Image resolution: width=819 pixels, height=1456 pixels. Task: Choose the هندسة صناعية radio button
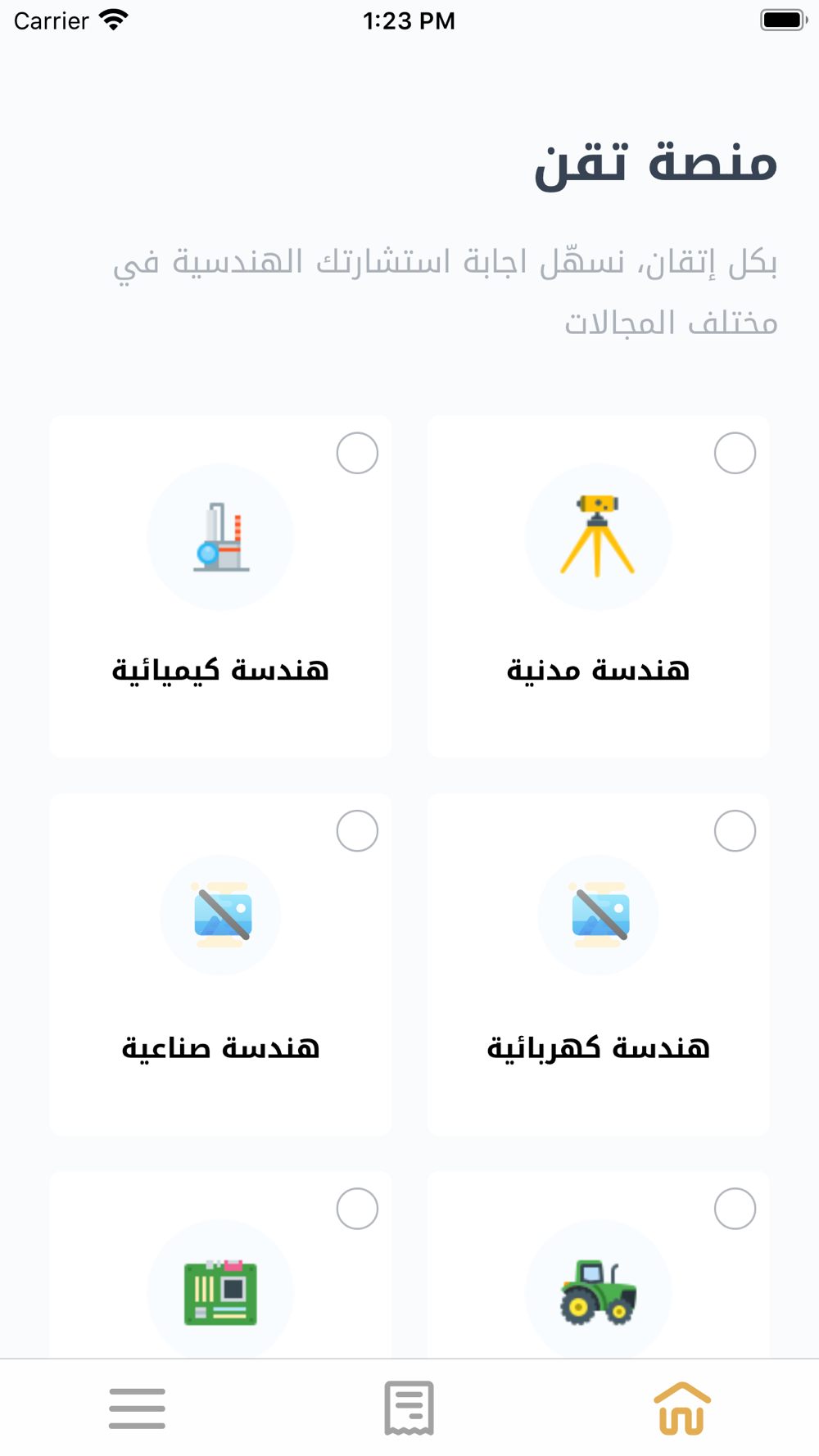357,830
